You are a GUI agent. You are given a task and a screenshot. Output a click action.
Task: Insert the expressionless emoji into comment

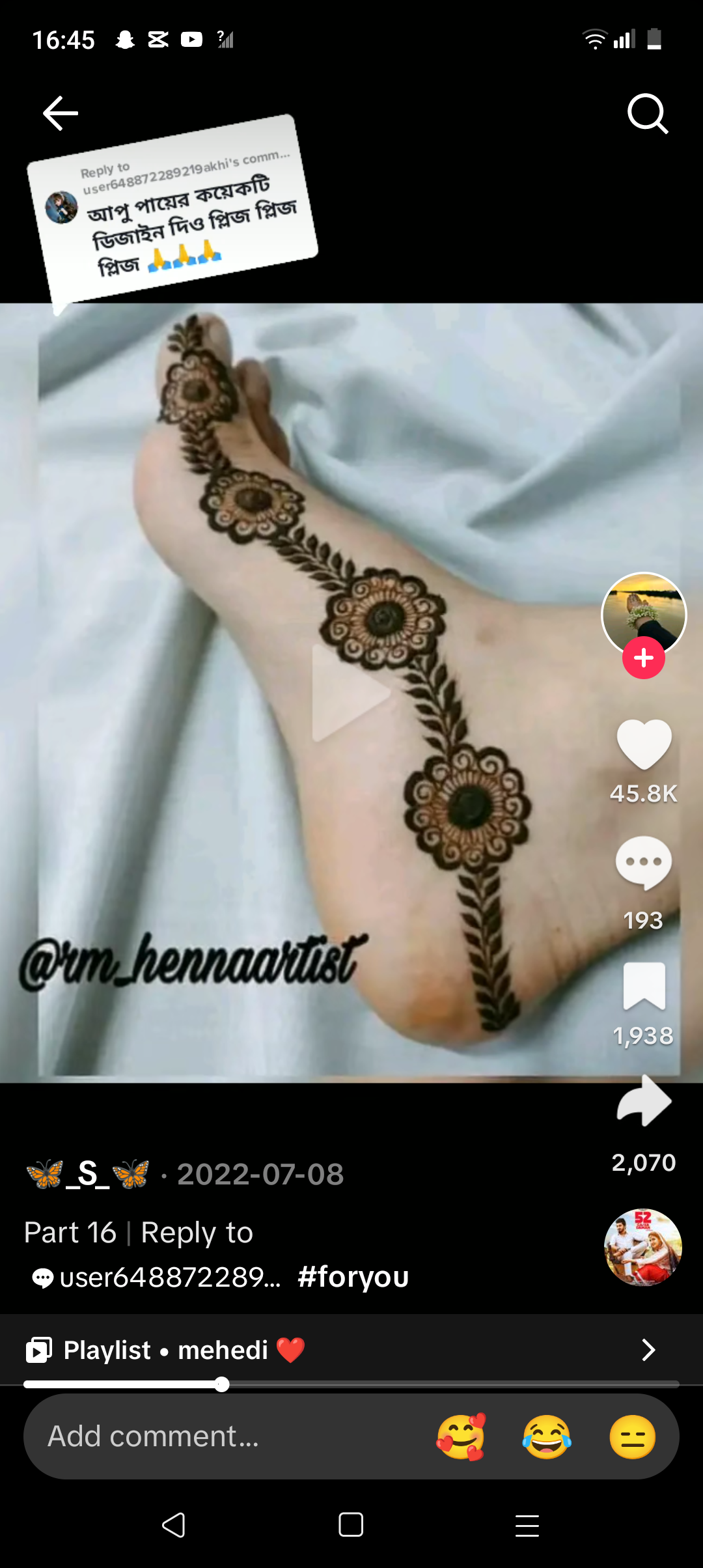point(633,1436)
